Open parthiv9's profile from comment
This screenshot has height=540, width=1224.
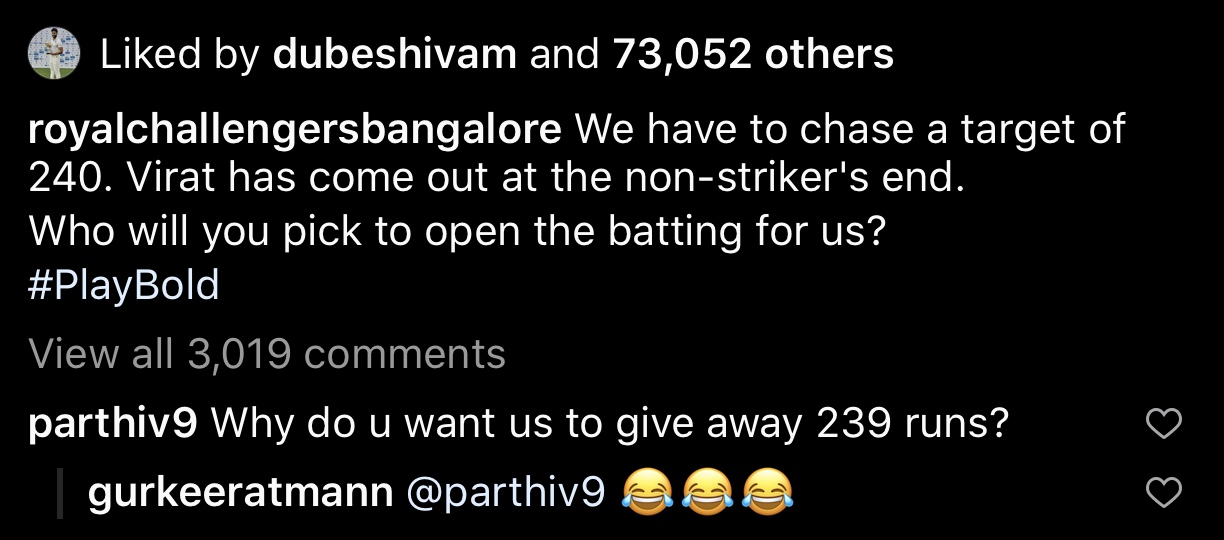115,425
